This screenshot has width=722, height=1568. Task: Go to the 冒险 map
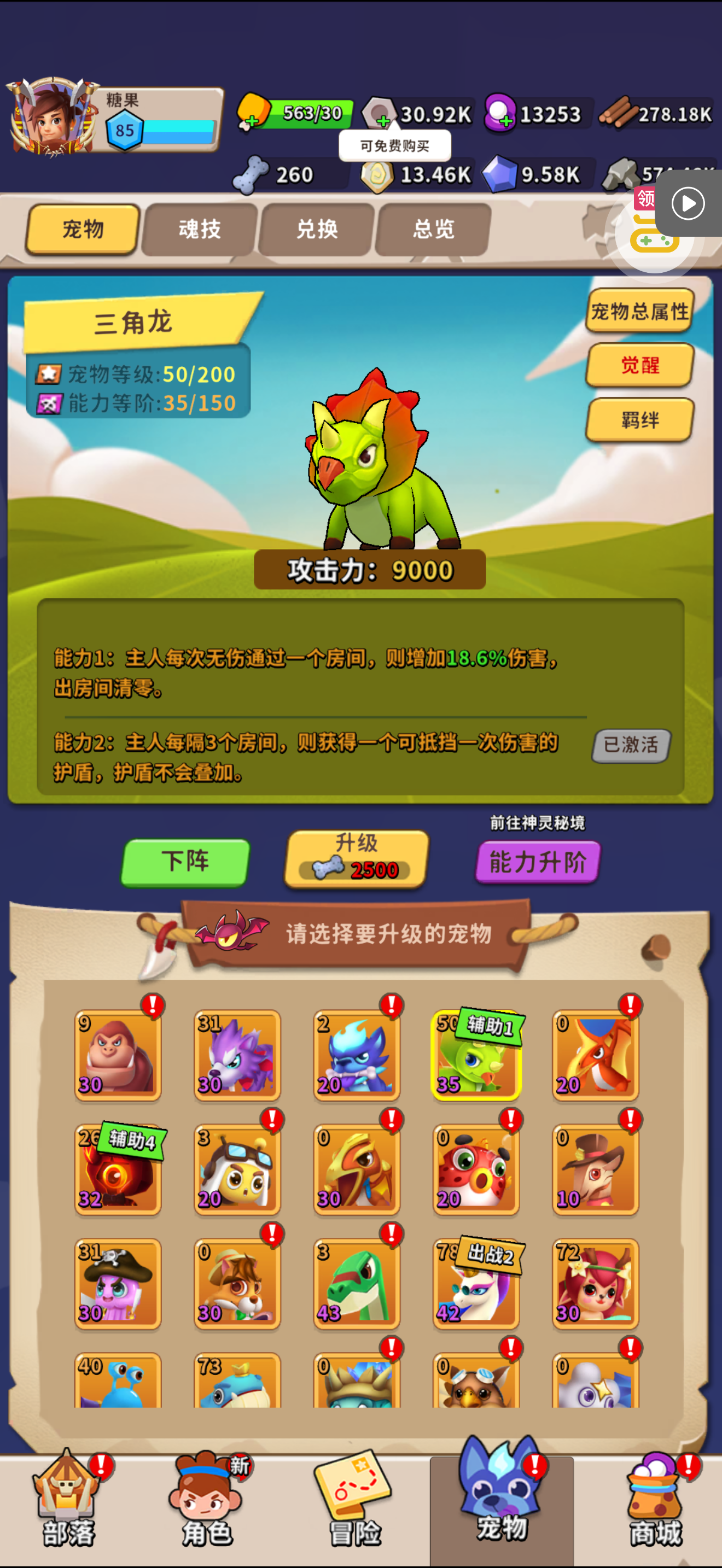pos(355,1503)
